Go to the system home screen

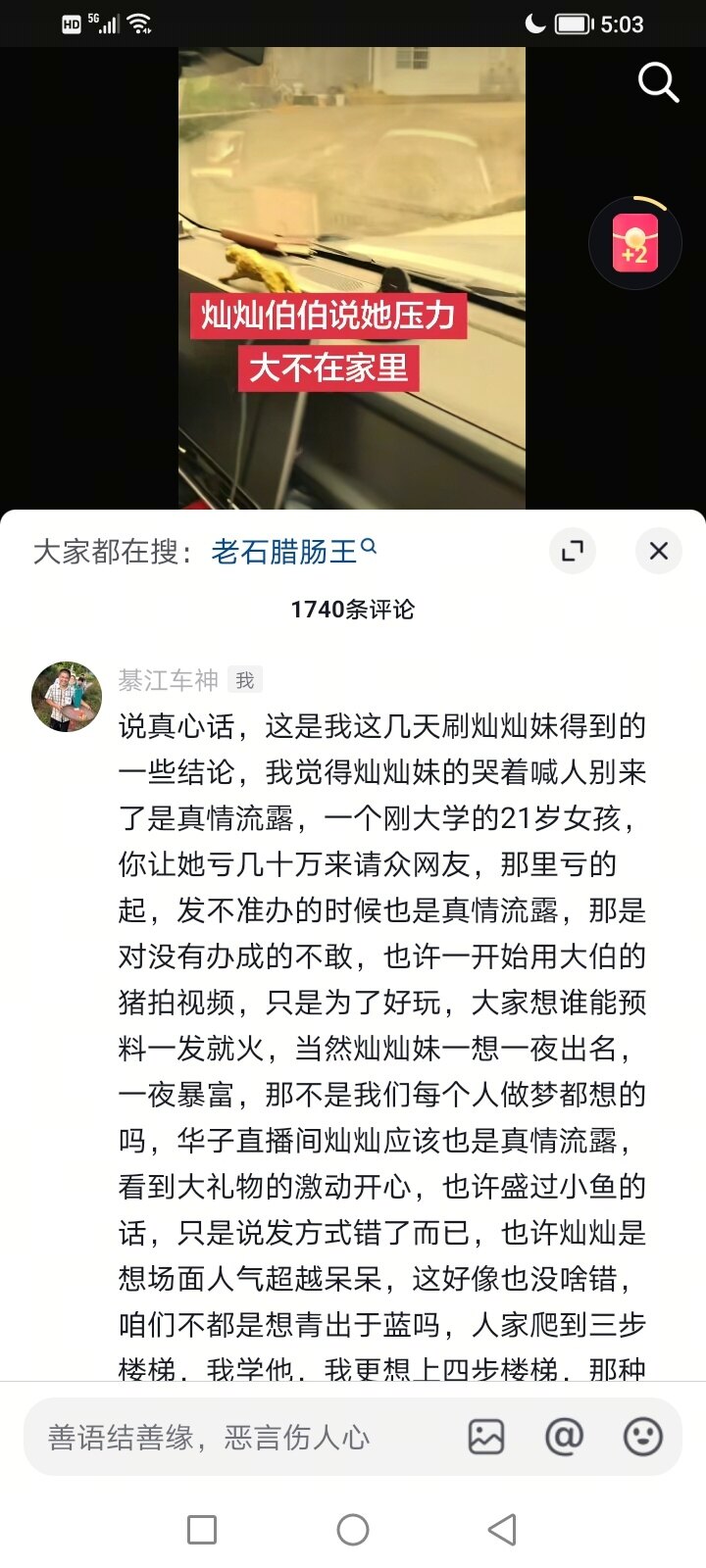point(353,1530)
